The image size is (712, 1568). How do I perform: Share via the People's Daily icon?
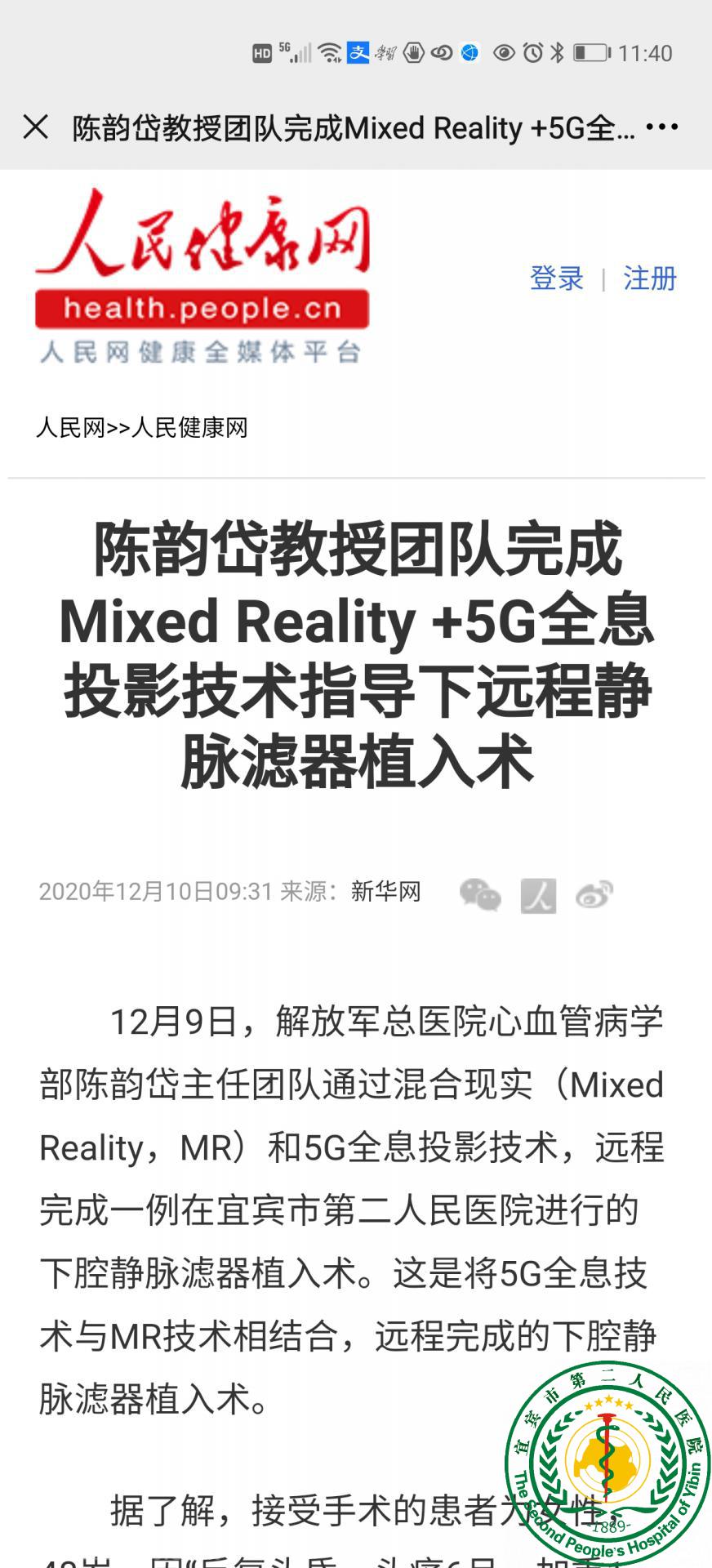click(x=538, y=895)
